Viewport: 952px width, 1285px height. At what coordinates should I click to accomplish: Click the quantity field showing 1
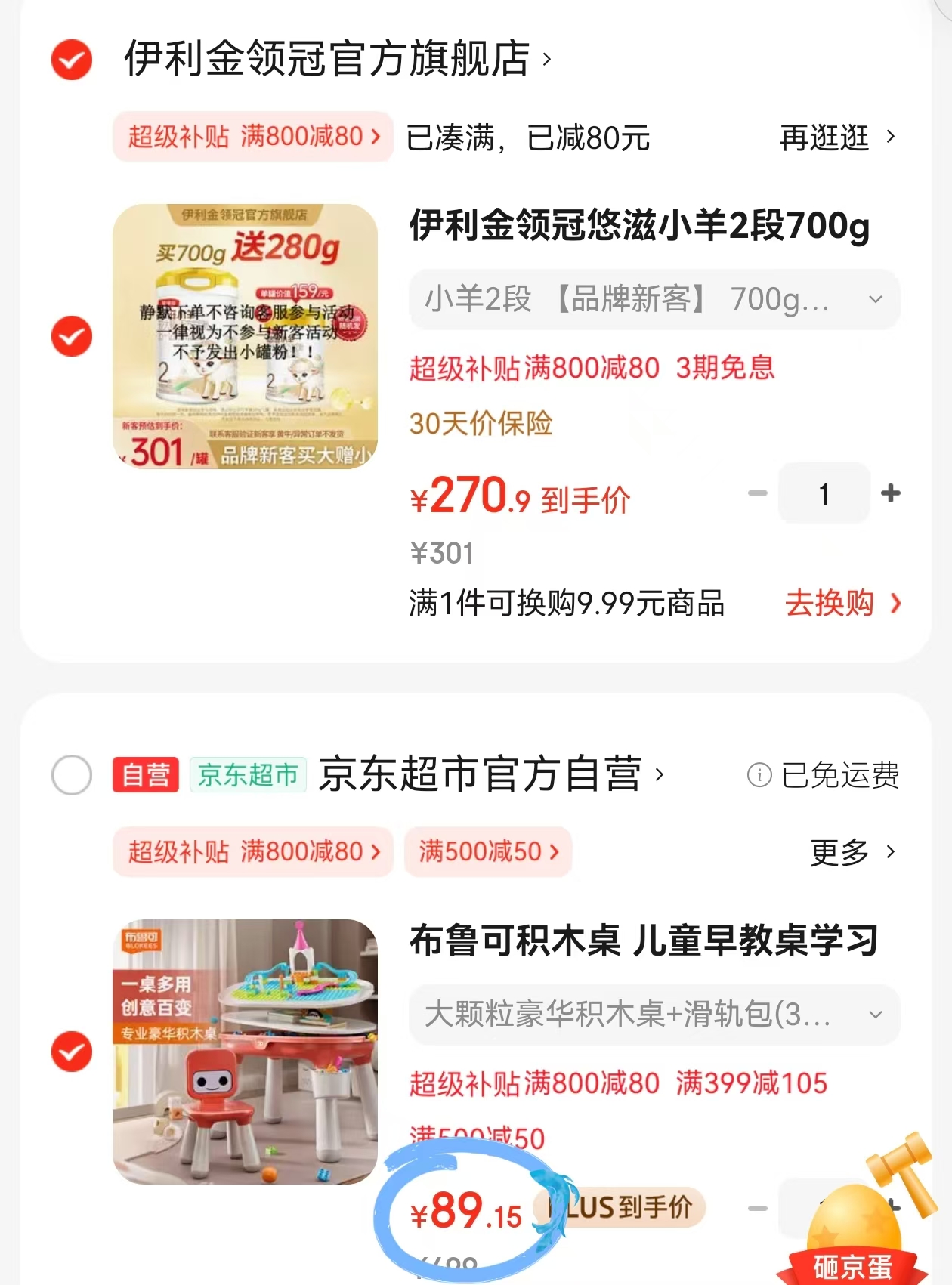click(x=824, y=493)
